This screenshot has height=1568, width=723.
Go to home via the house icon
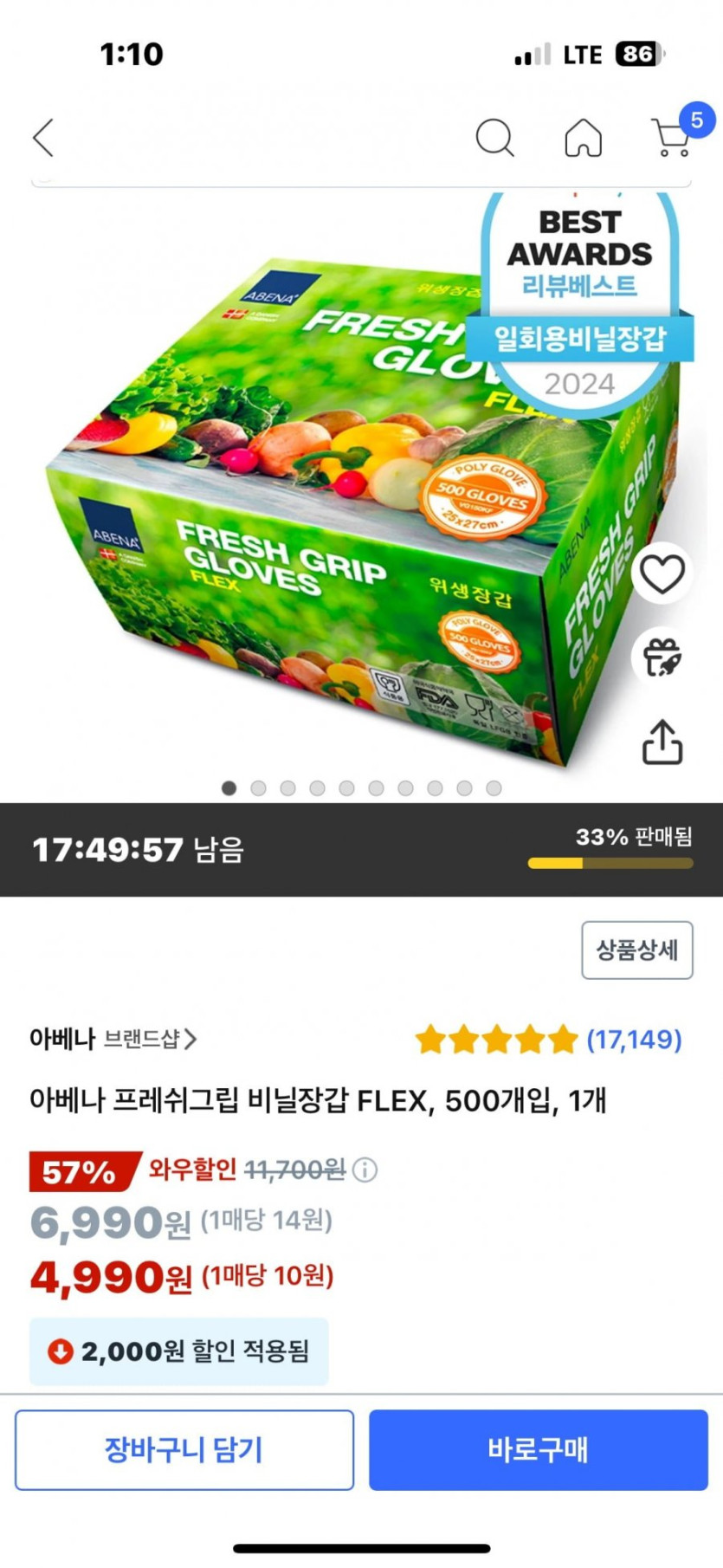[584, 137]
